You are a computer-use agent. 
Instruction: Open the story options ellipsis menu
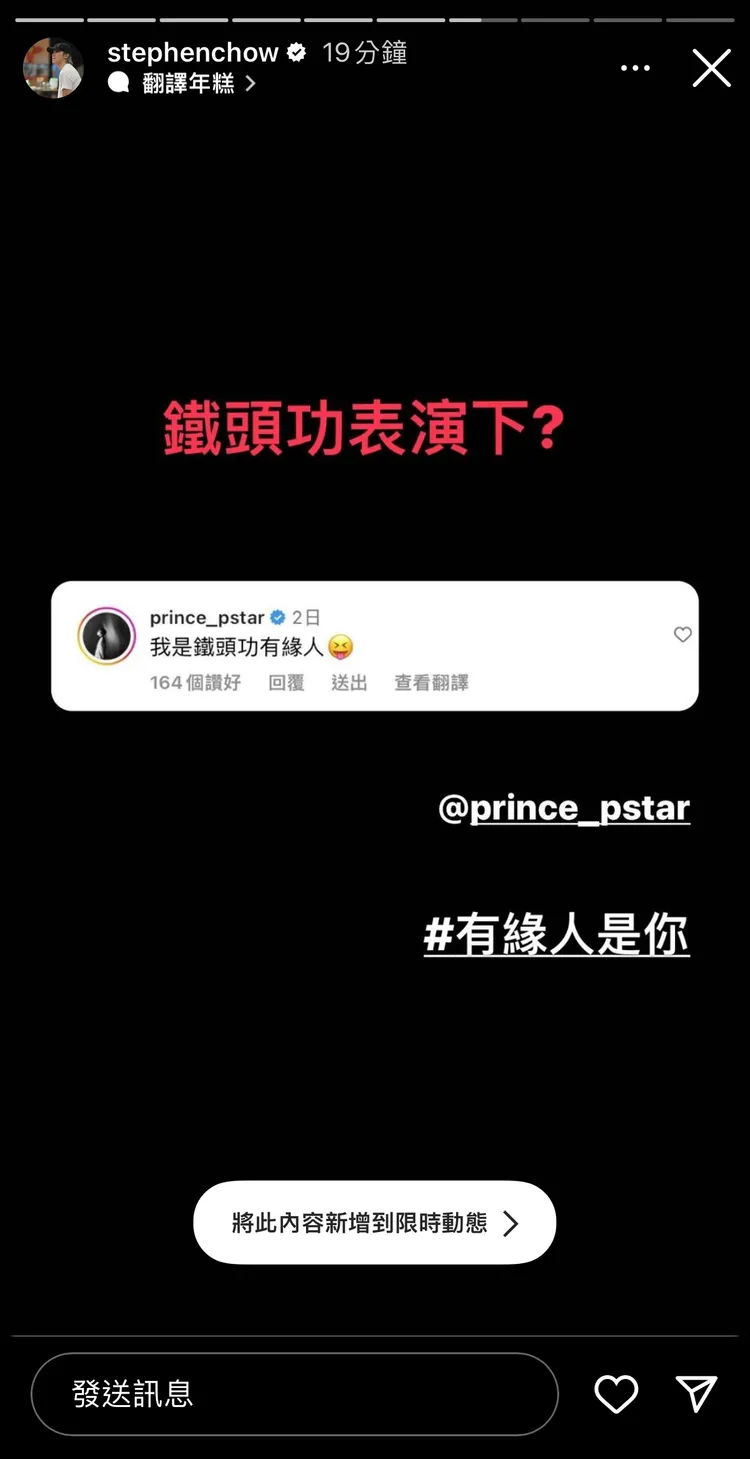click(636, 67)
